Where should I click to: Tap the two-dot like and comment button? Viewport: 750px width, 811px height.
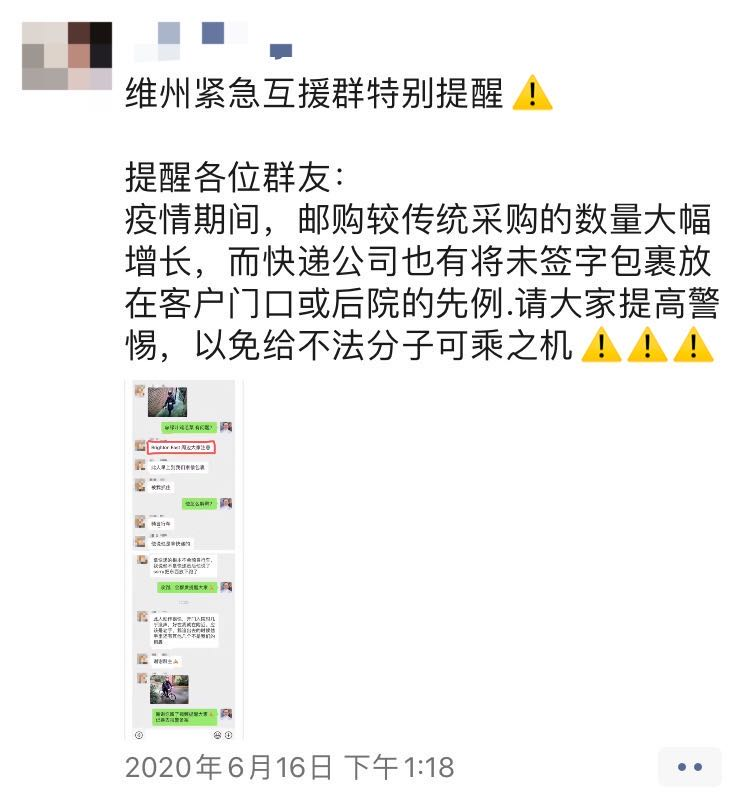click(x=689, y=767)
